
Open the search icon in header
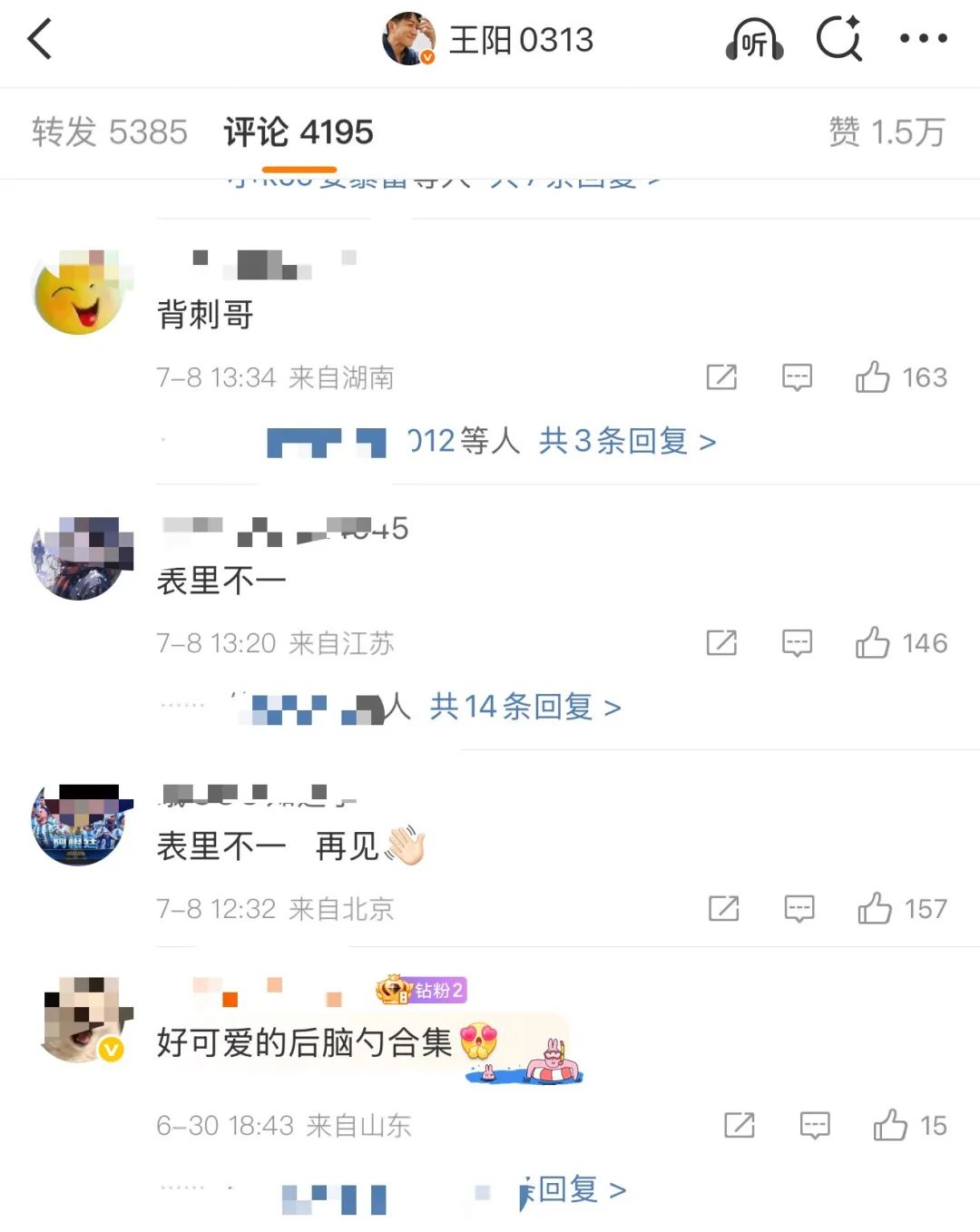point(838,40)
